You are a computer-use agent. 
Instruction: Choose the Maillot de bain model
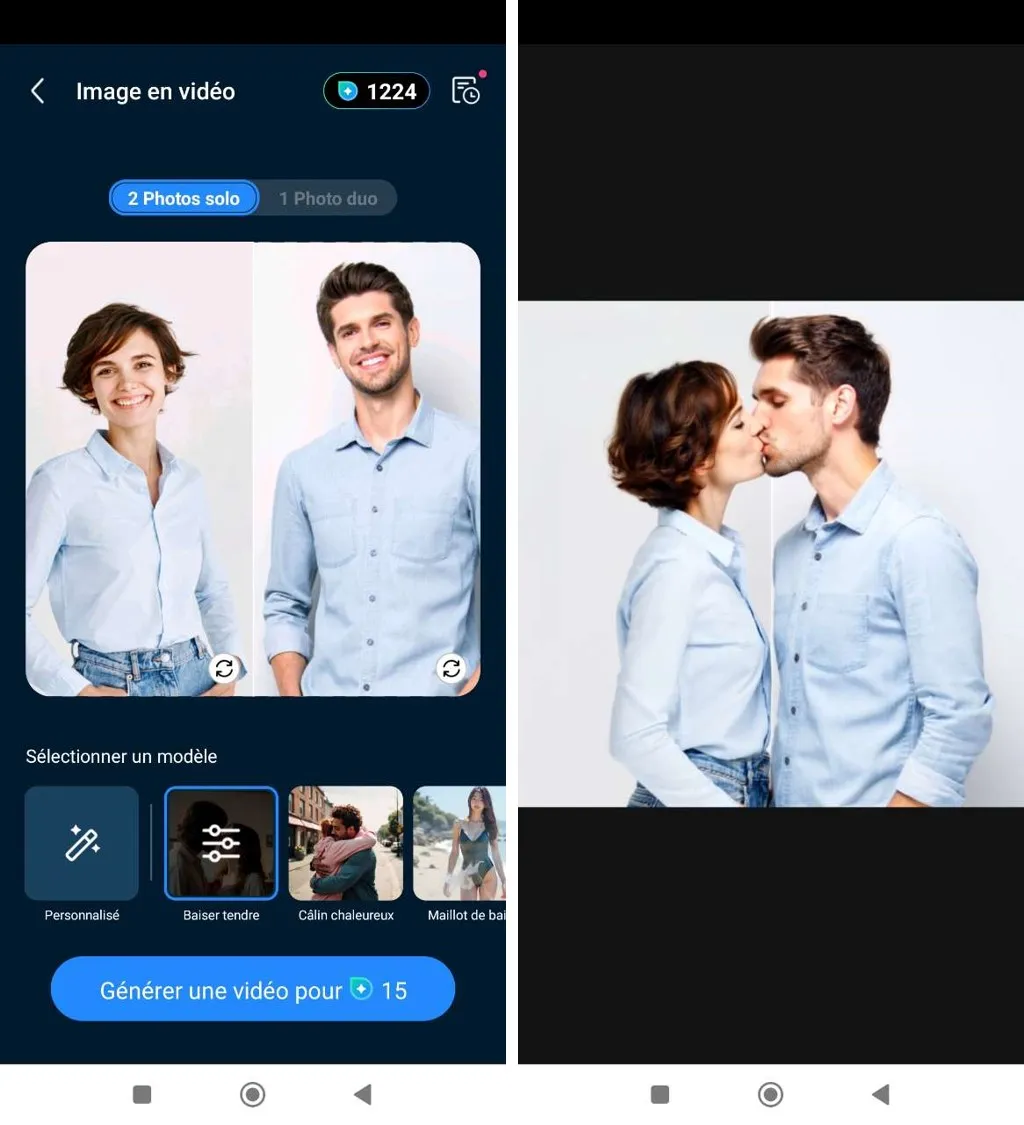460,843
